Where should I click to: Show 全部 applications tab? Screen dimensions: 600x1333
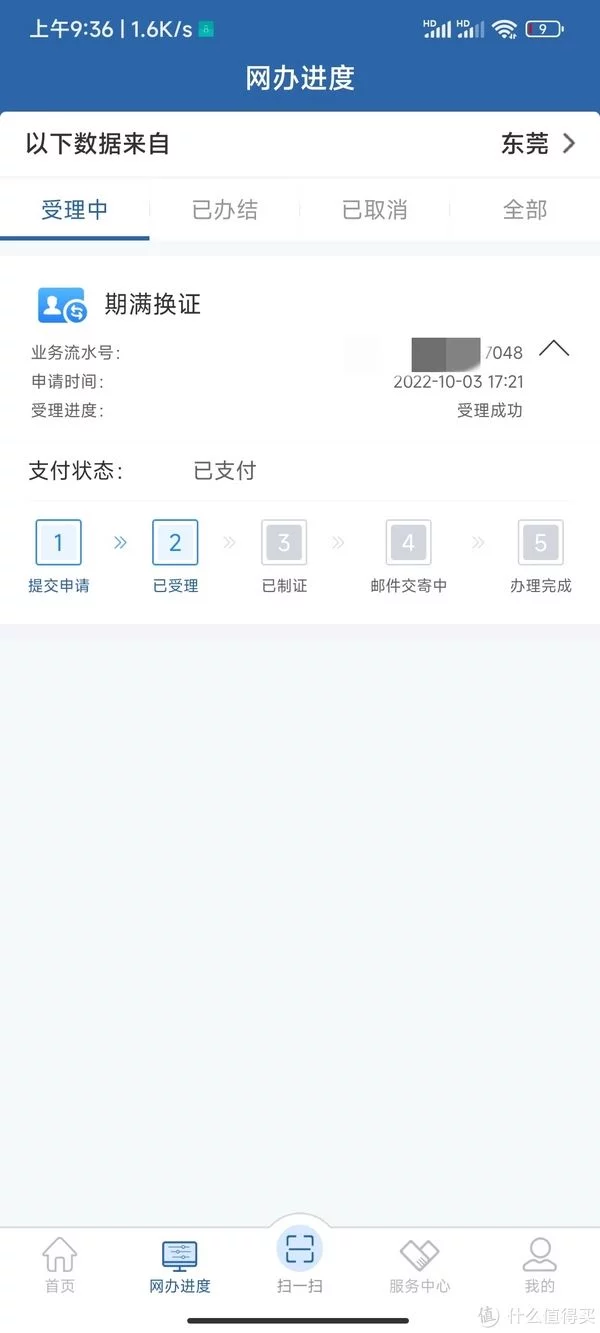pyautogui.click(x=525, y=210)
